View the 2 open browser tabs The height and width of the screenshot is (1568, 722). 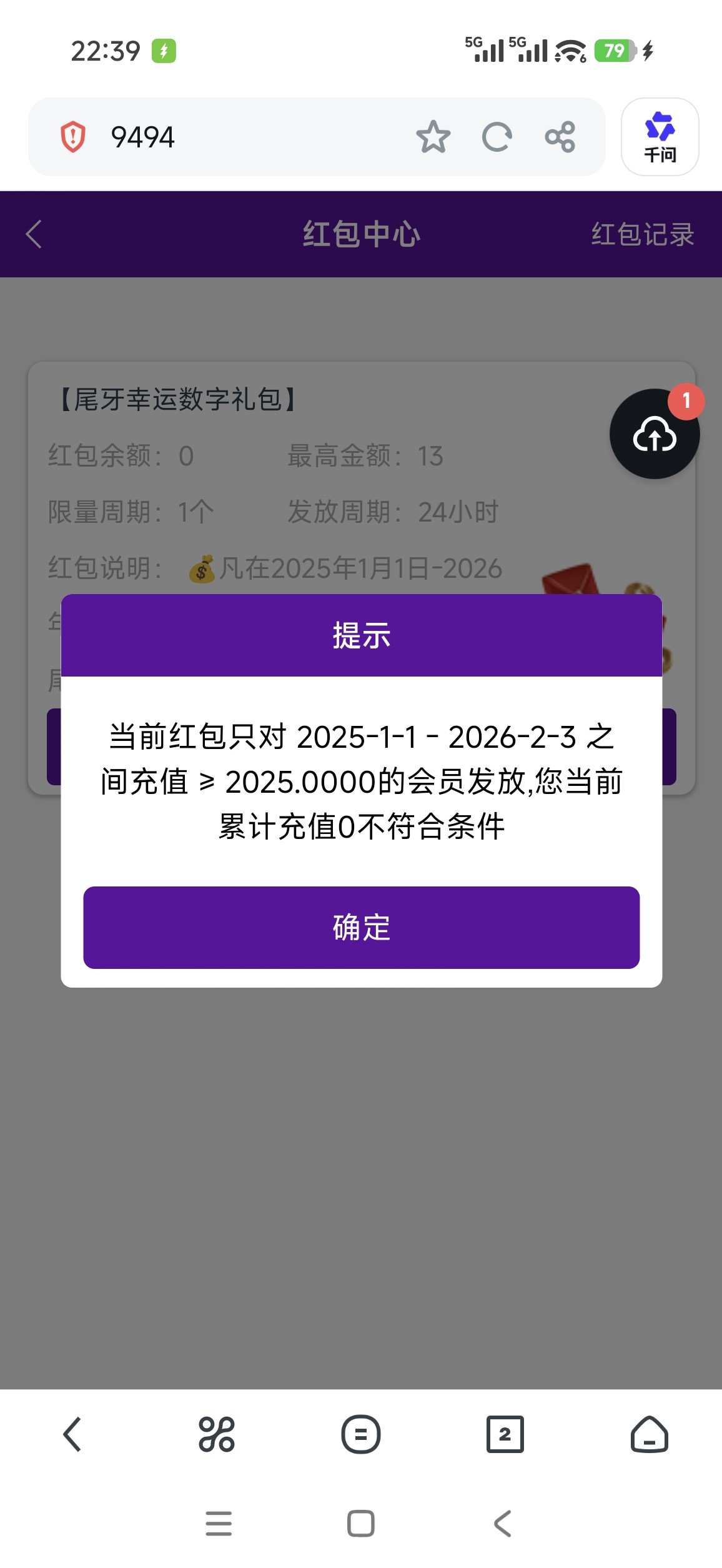click(505, 1434)
